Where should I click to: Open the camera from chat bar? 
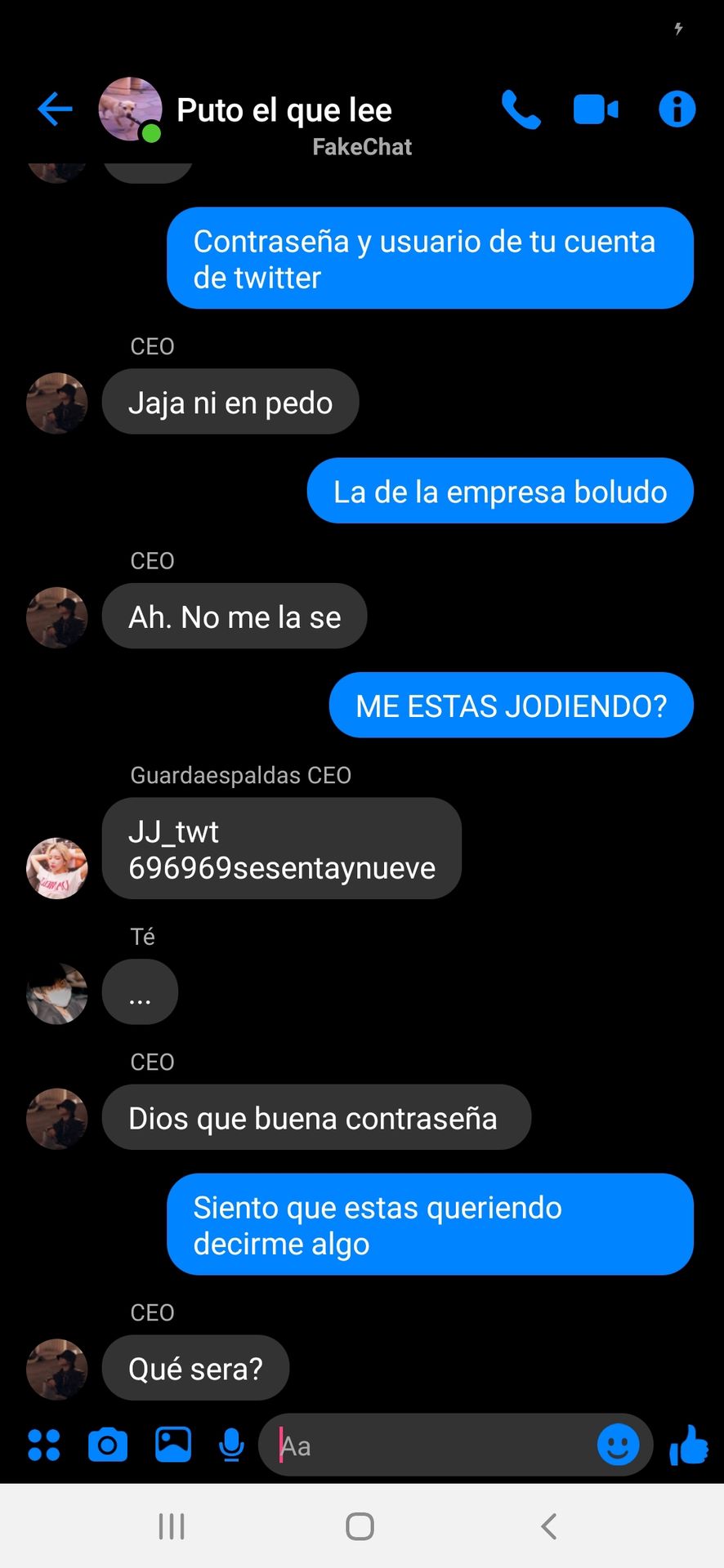(x=108, y=1445)
